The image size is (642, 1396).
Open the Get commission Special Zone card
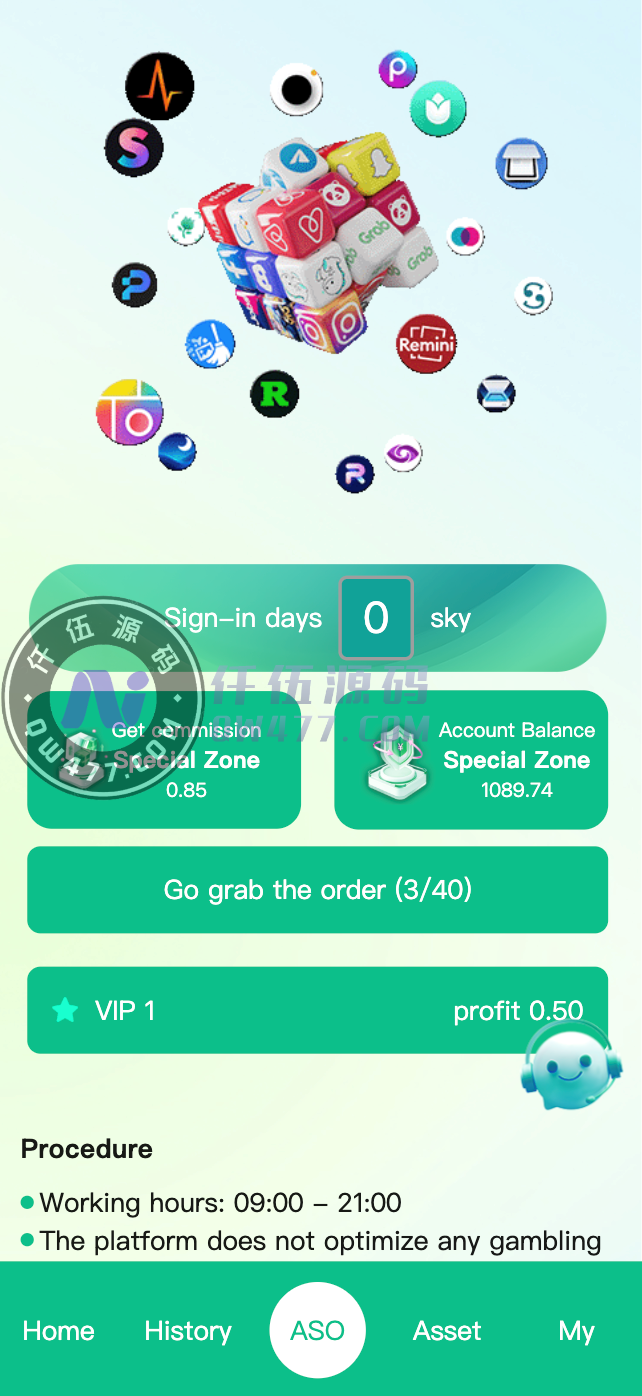coord(164,760)
